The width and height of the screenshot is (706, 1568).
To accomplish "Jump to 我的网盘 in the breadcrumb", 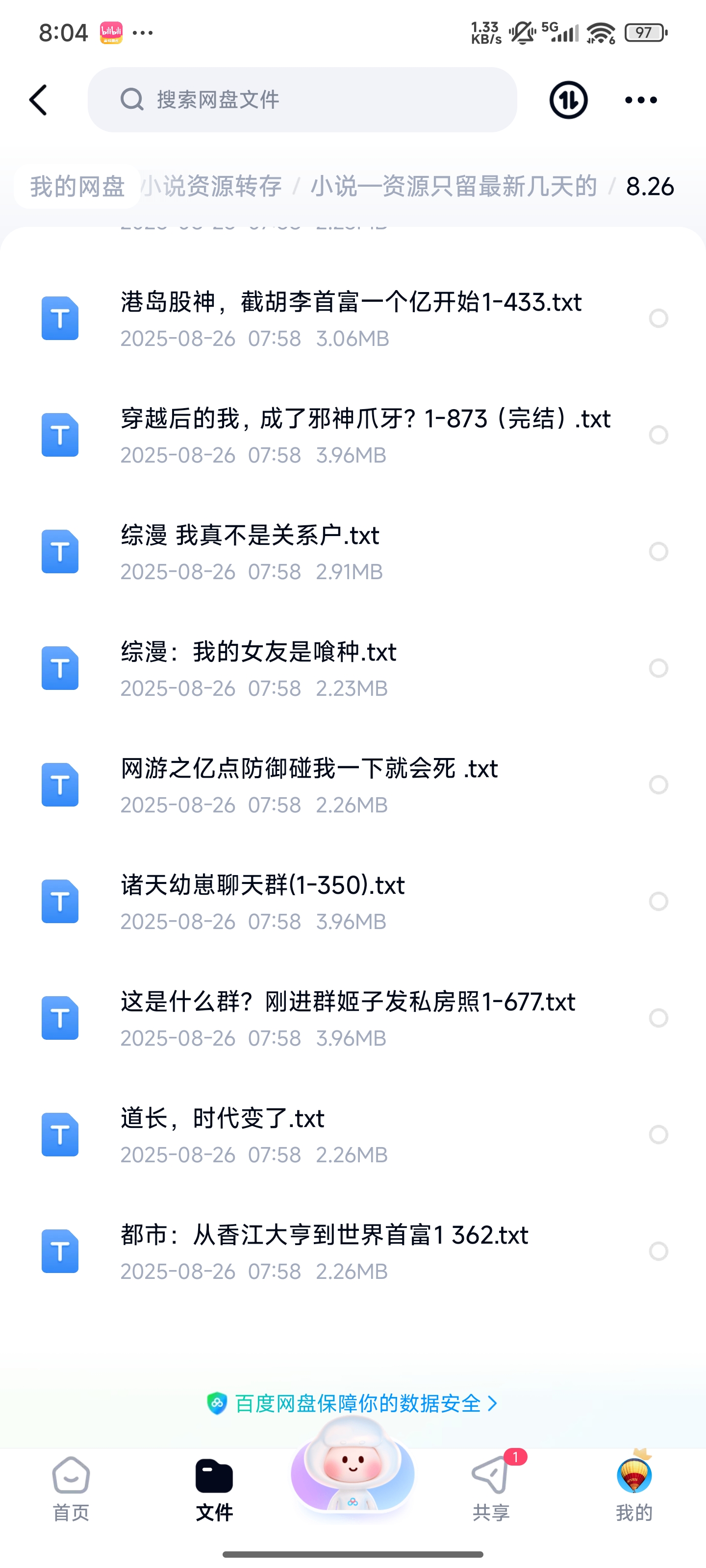I will point(77,186).
